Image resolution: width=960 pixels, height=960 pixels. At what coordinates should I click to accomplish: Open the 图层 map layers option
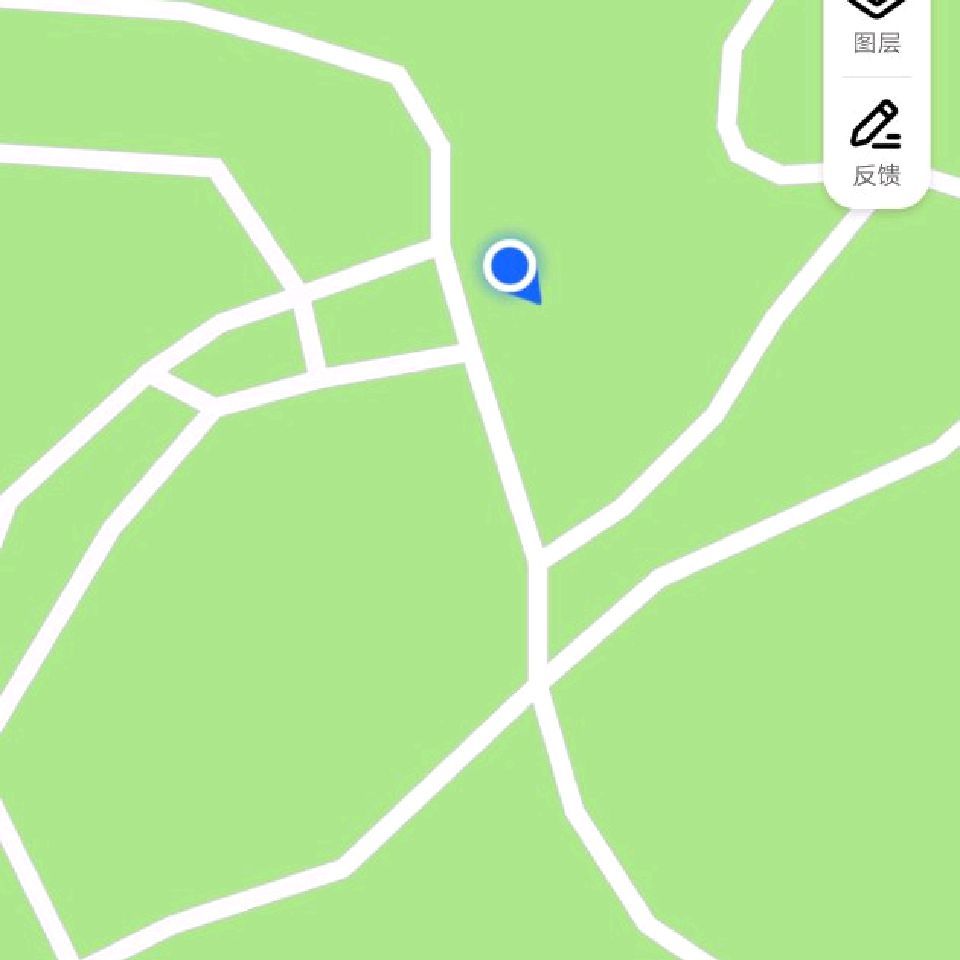tap(877, 28)
